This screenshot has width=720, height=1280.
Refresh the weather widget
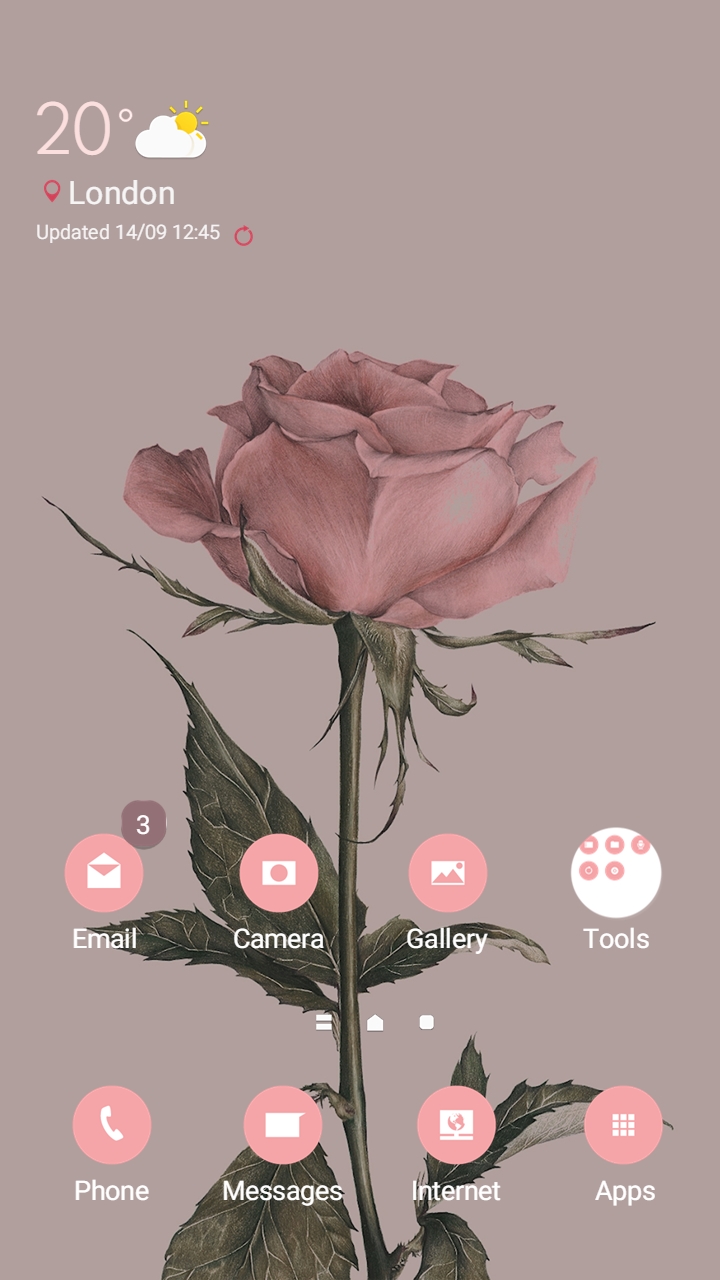(243, 236)
